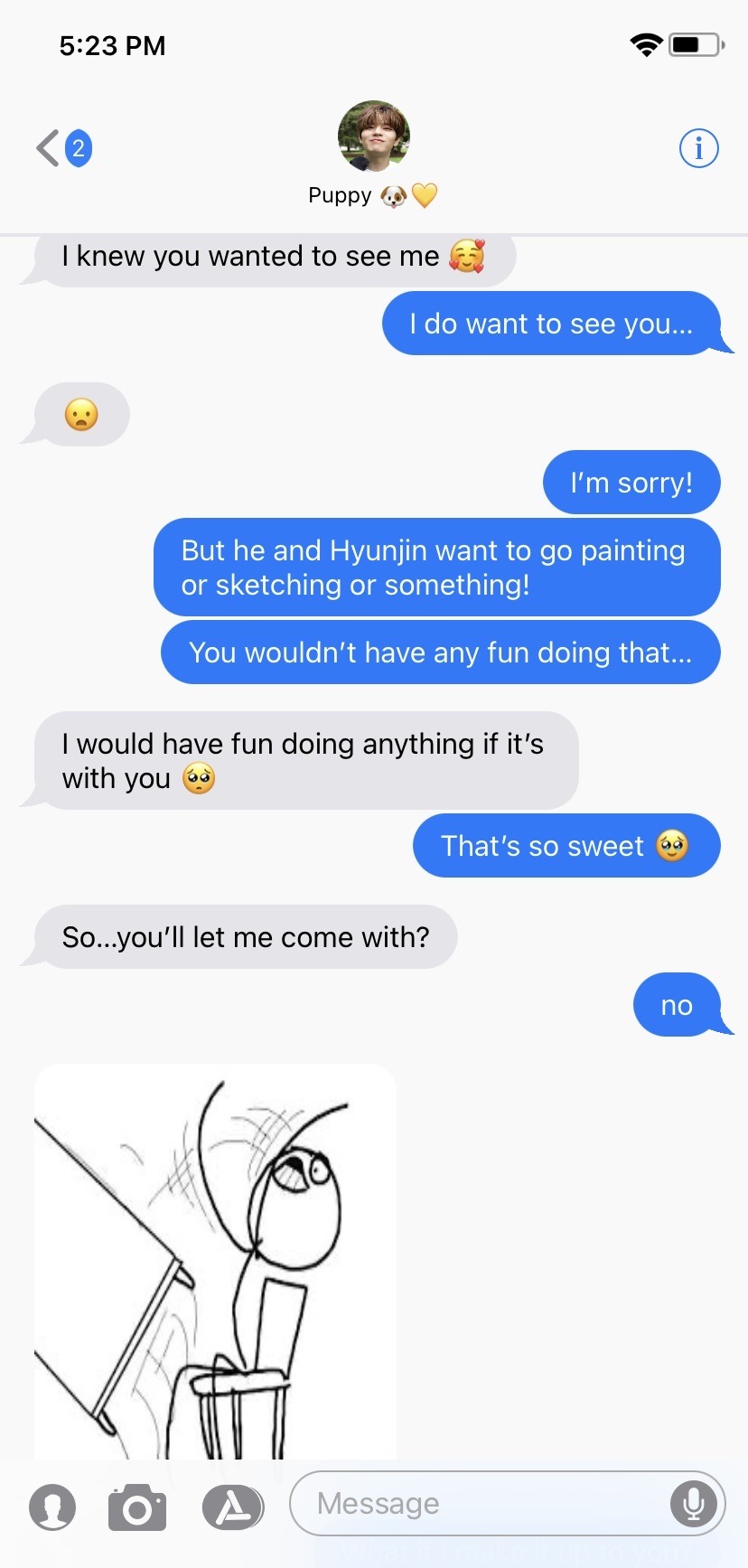Open the contact sticker icon
The width and height of the screenshot is (748, 1568).
(52, 1507)
